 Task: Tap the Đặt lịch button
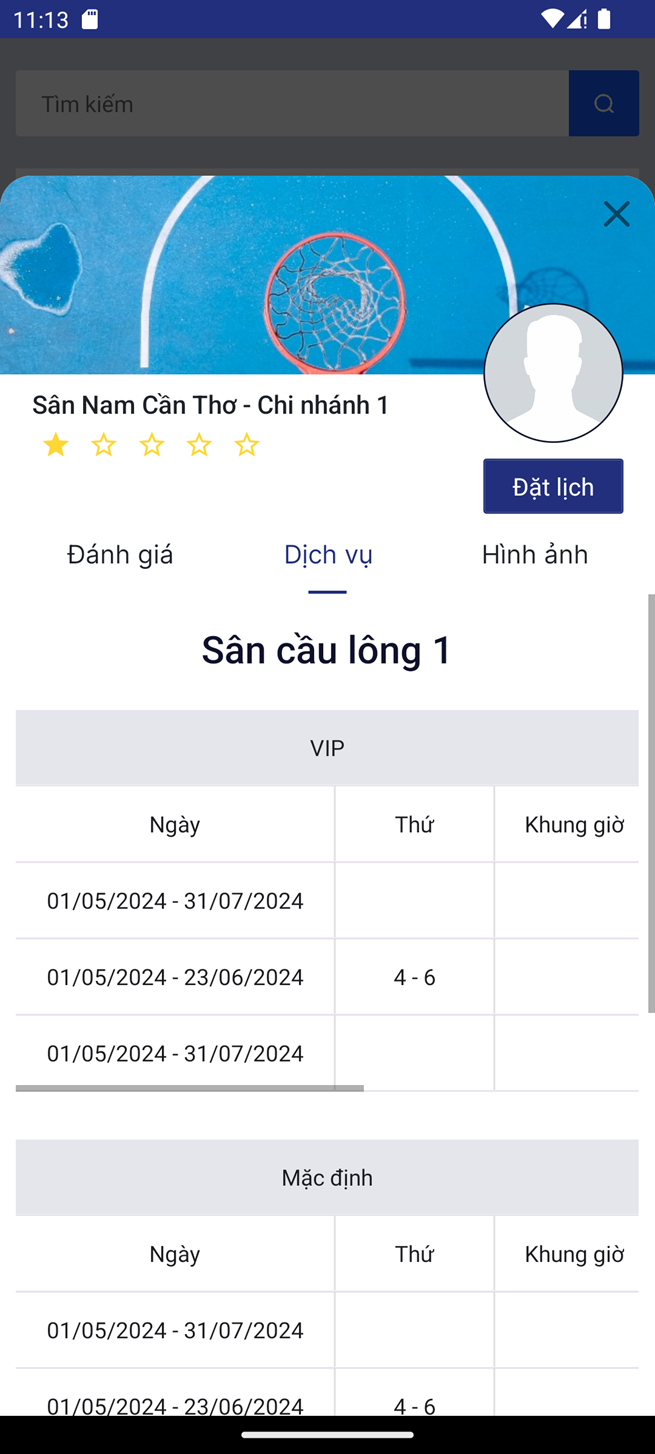pyautogui.click(x=553, y=487)
